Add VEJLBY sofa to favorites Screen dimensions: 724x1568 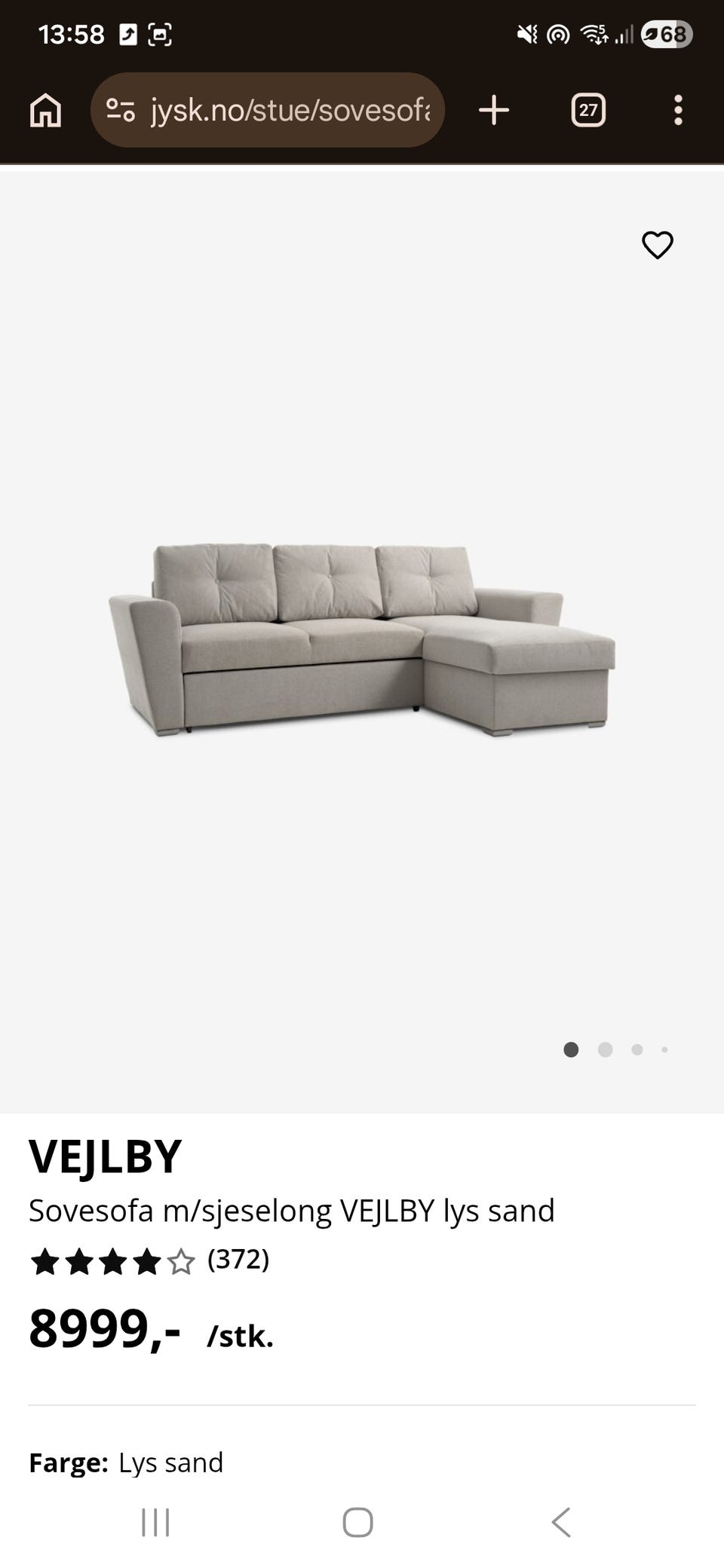click(x=657, y=245)
